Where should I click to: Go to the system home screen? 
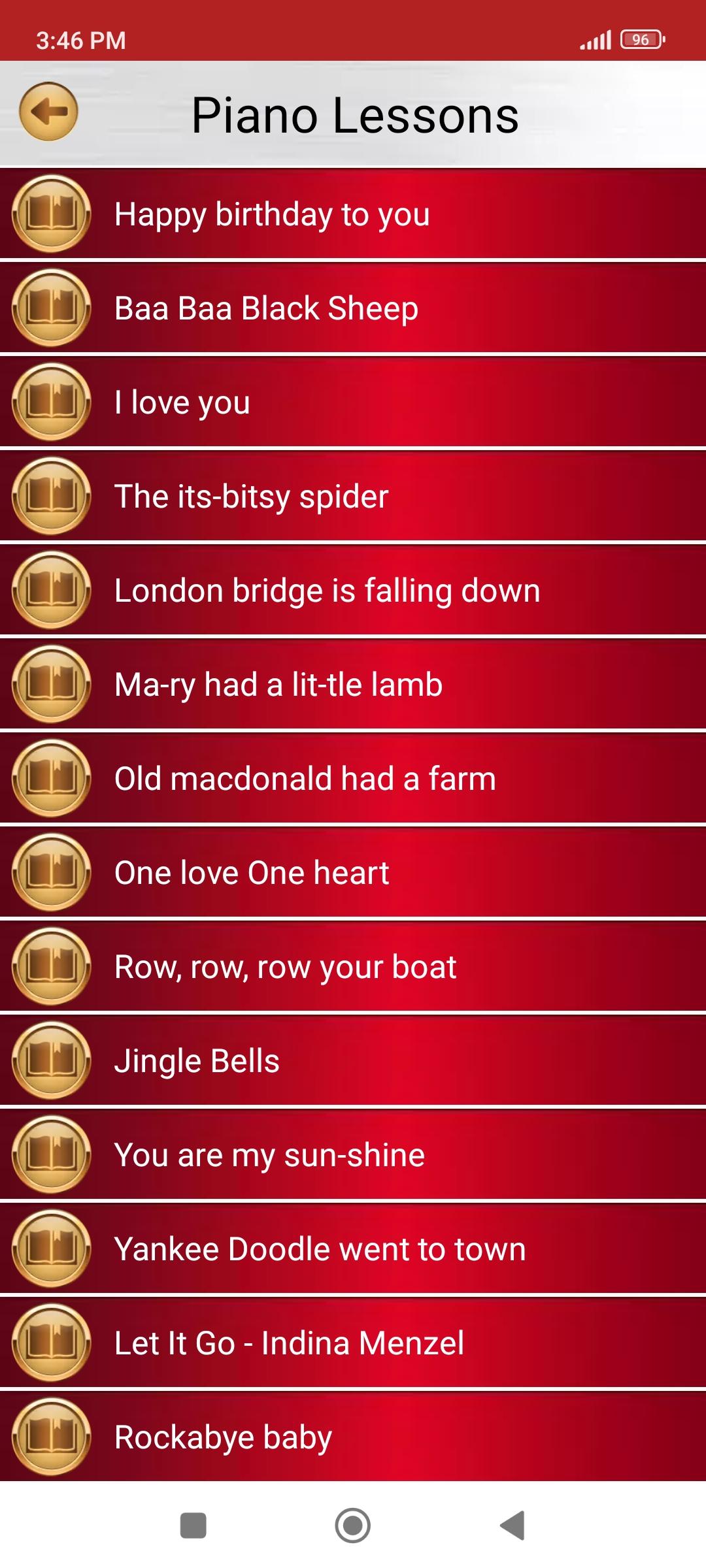pos(353,1526)
